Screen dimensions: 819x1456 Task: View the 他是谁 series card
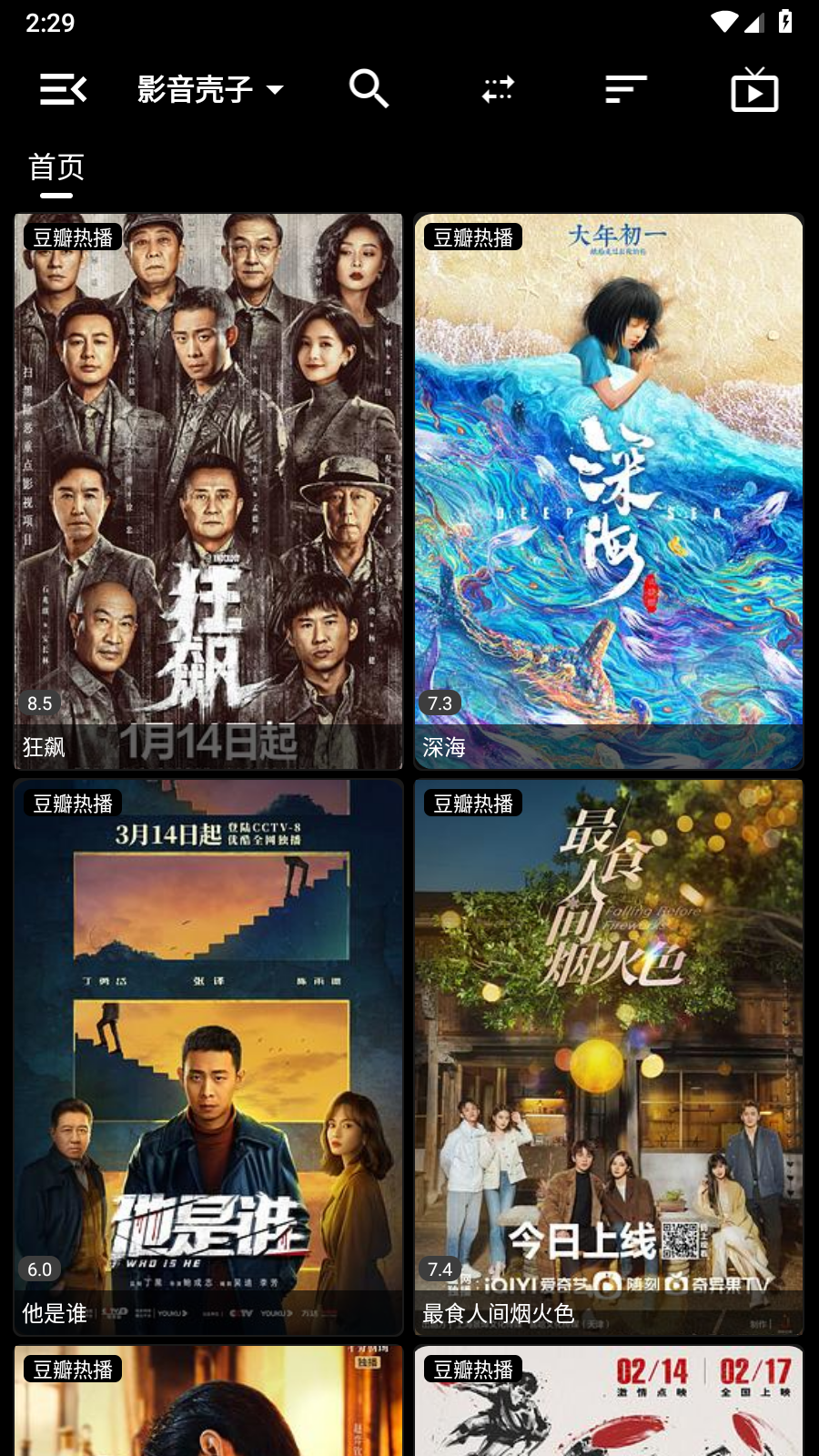pos(208,1056)
